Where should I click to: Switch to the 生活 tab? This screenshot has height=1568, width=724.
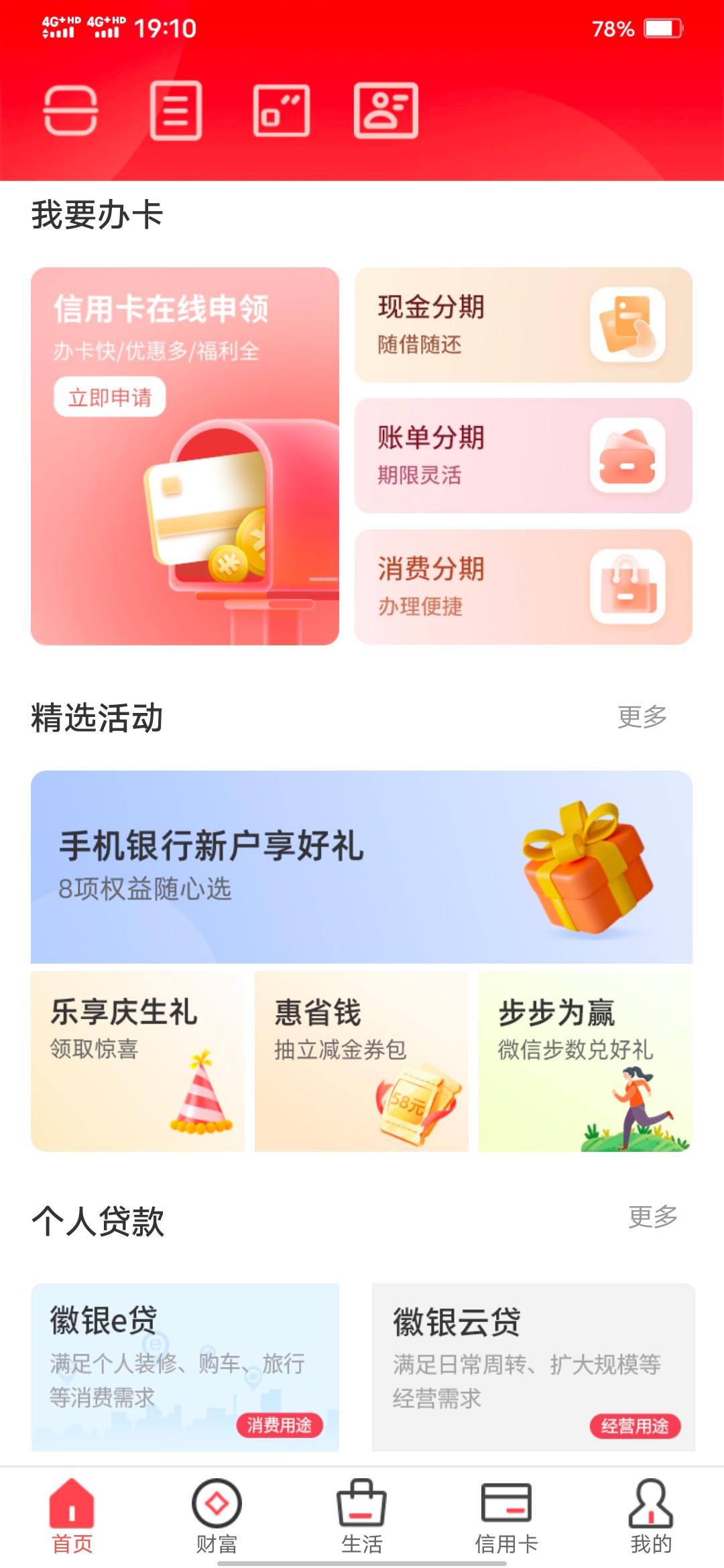tap(361, 1516)
